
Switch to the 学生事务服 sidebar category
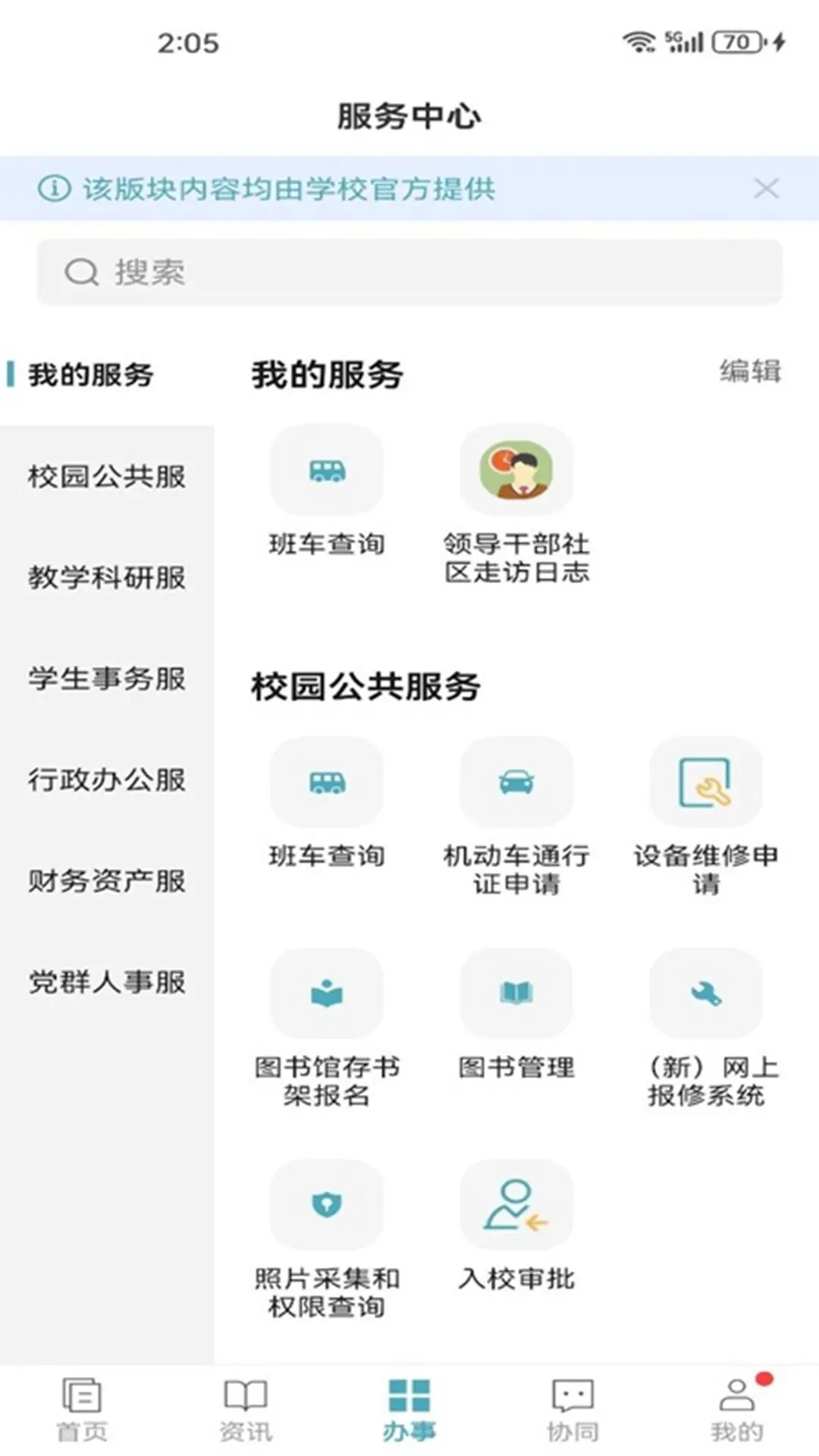[107, 679]
